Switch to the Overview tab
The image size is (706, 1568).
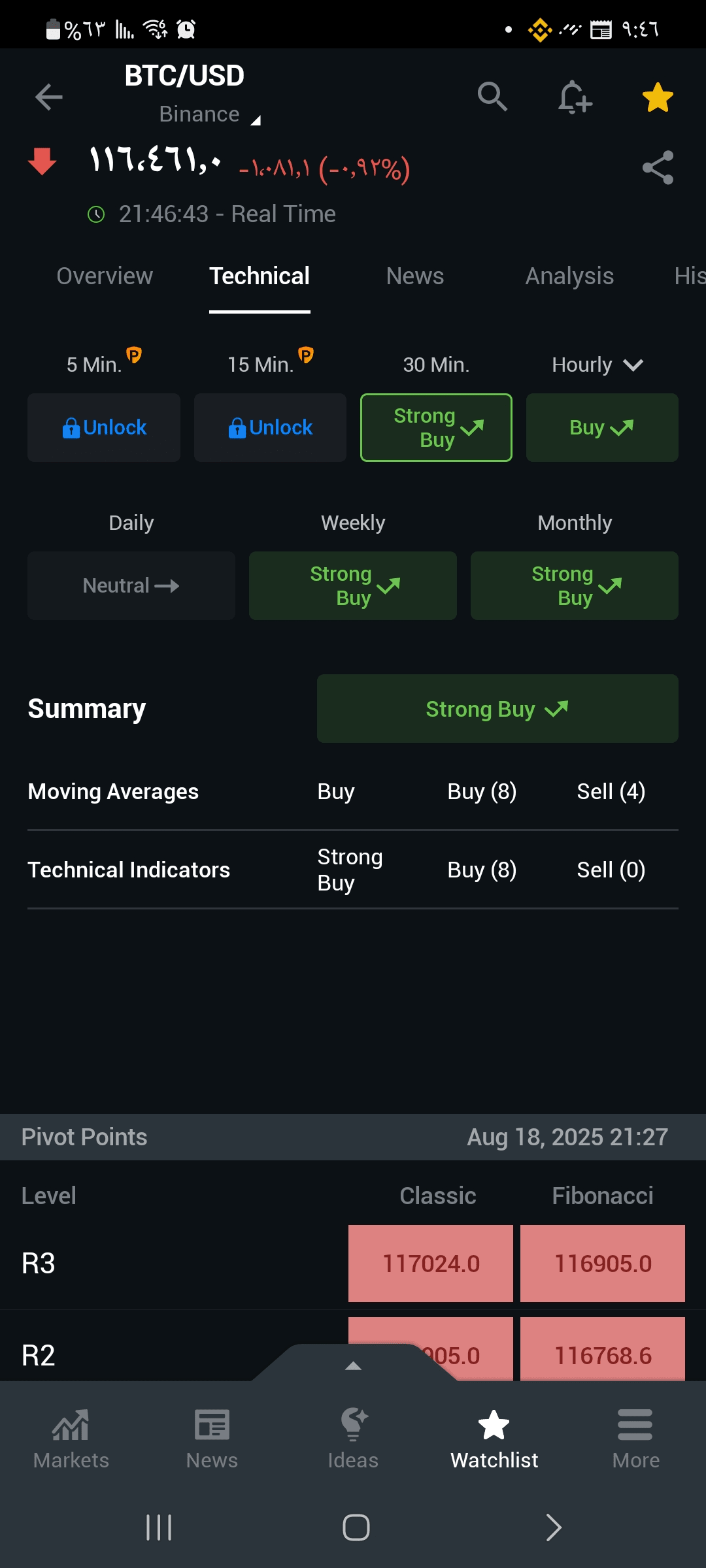click(x=105, y=276)
